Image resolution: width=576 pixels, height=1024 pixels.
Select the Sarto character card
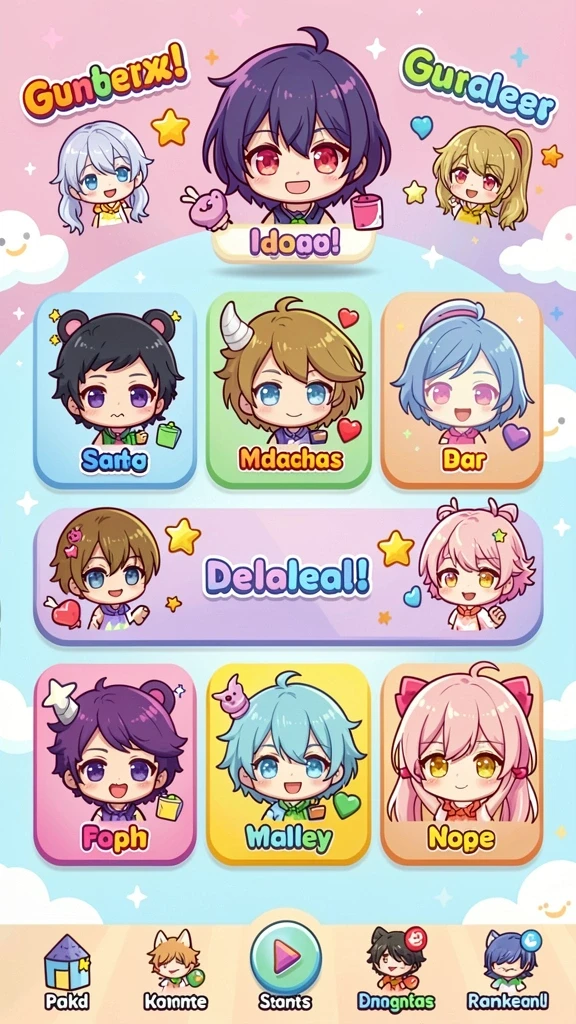pos(115,391)
